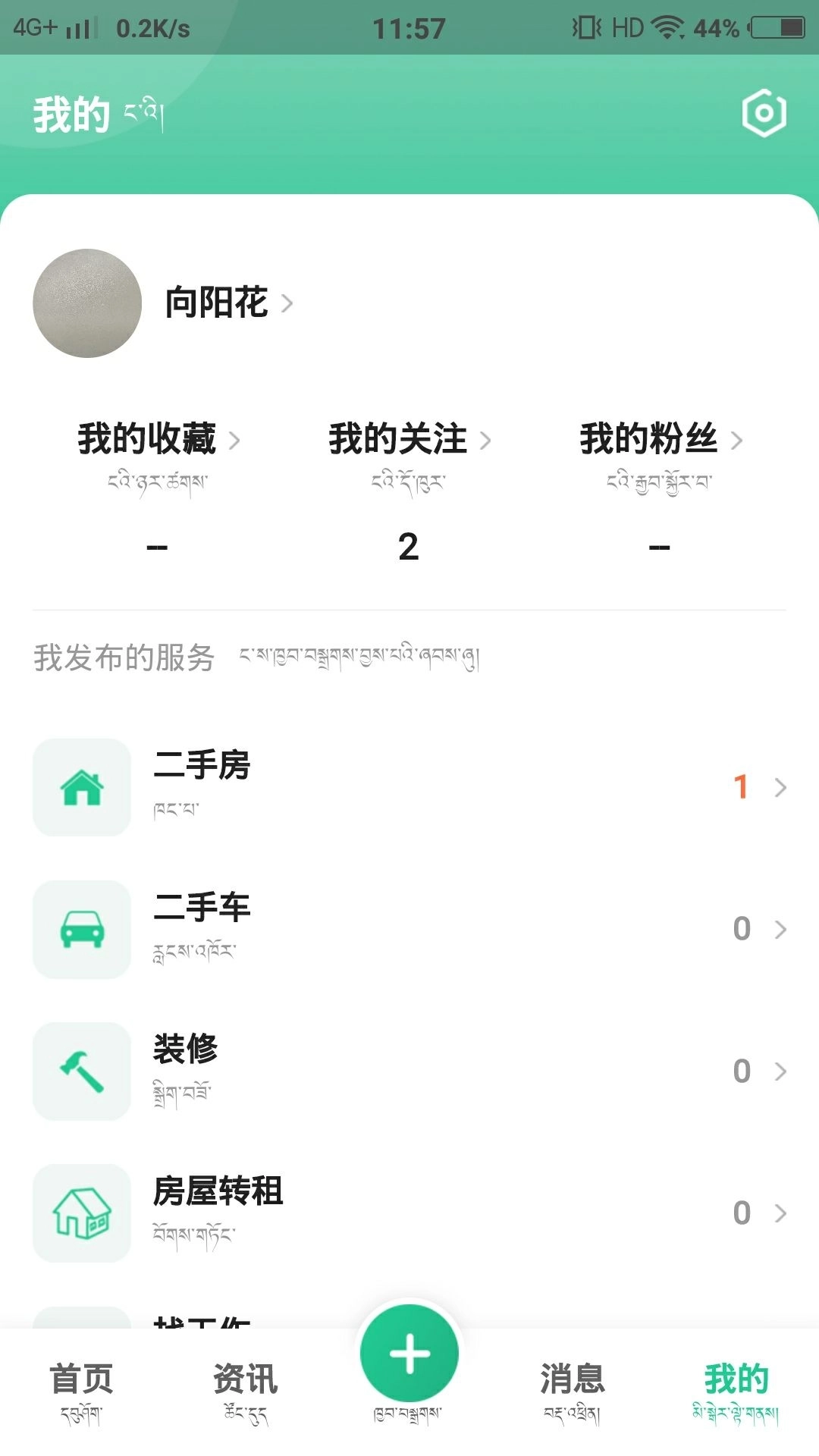Click the 房屋转租 house icon
Image resolution: width=819 pixels, height=1456 pixels.
click(81, 1213)
